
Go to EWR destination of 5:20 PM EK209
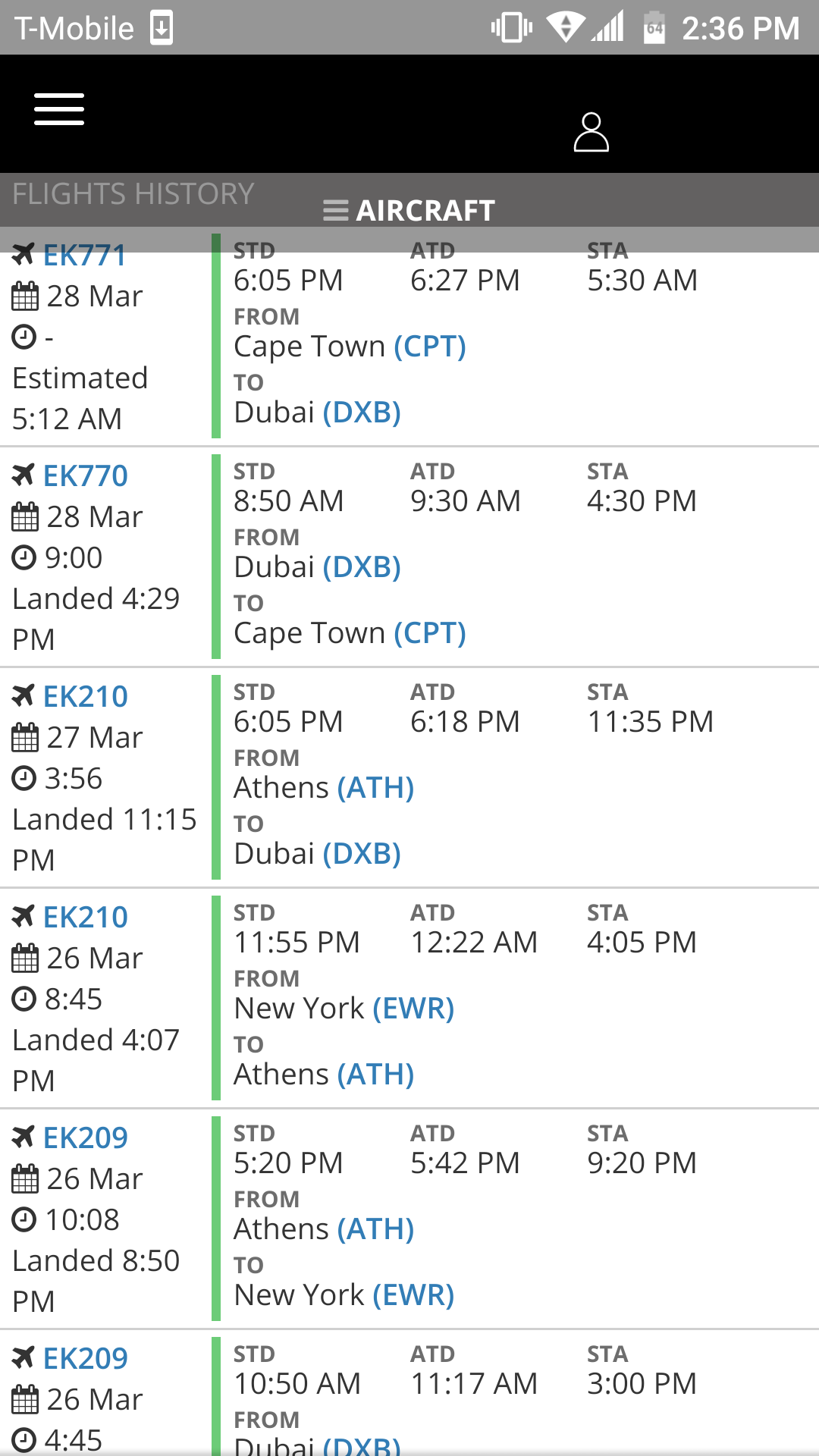coord(413,1295)
